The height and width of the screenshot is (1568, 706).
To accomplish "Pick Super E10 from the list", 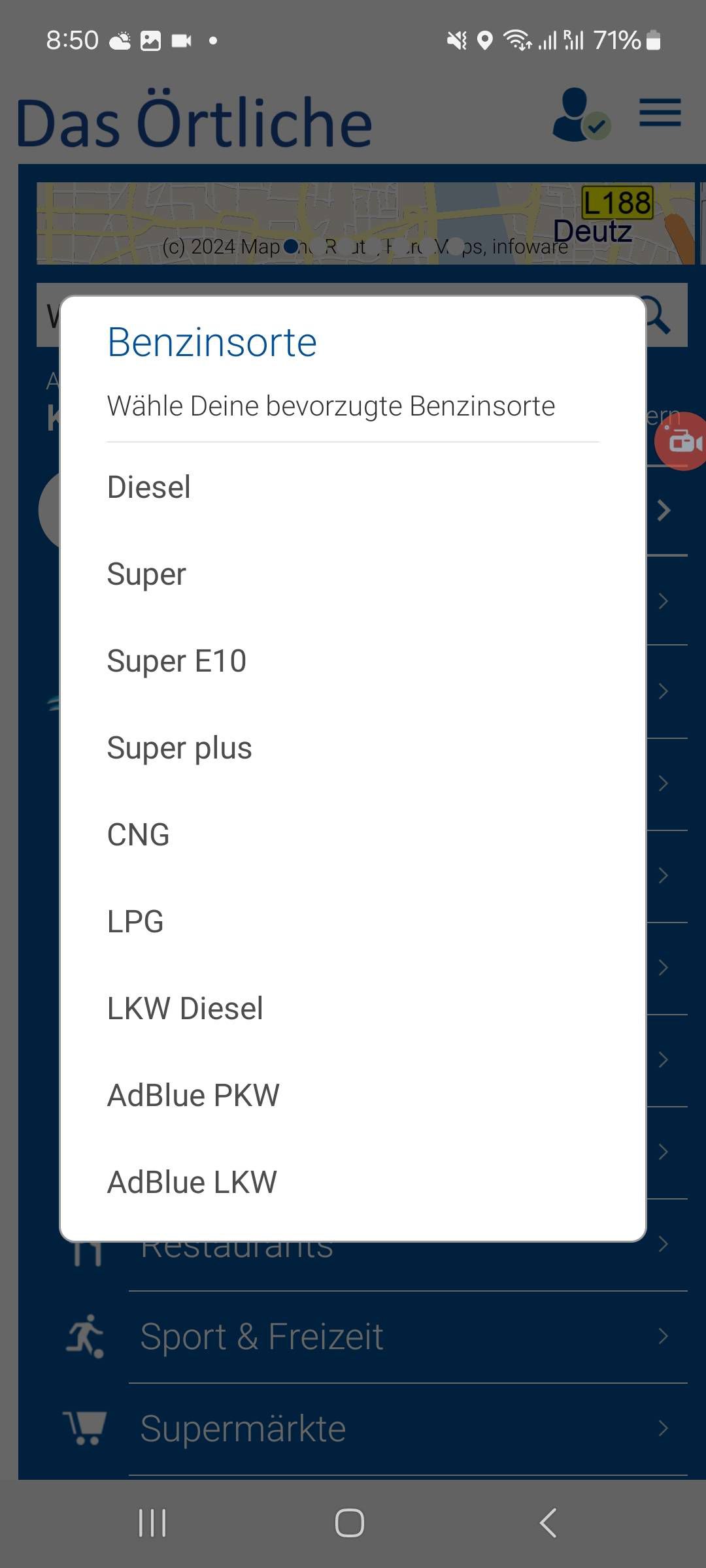I will coord(353,661).
